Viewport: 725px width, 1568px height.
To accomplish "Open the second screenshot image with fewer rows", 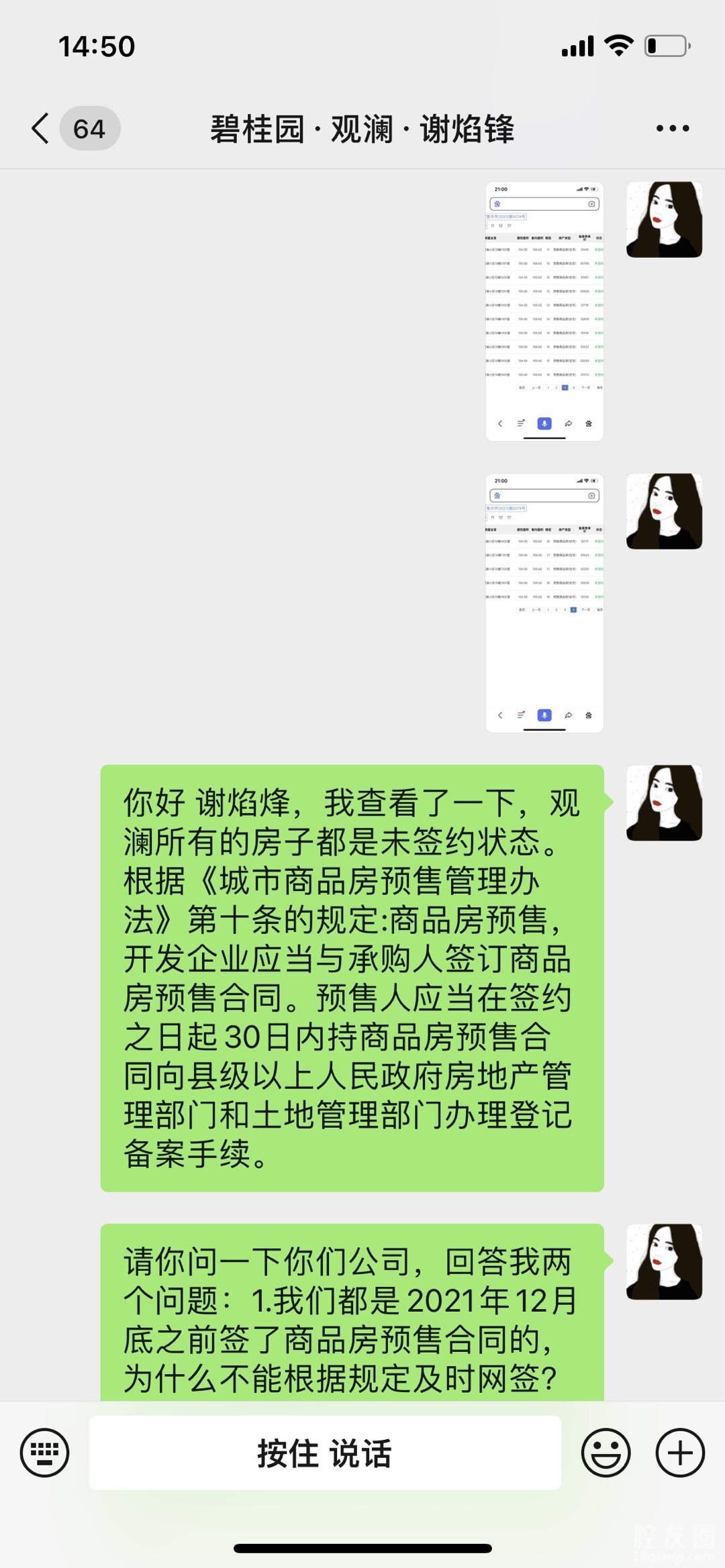I will point(544,603).
